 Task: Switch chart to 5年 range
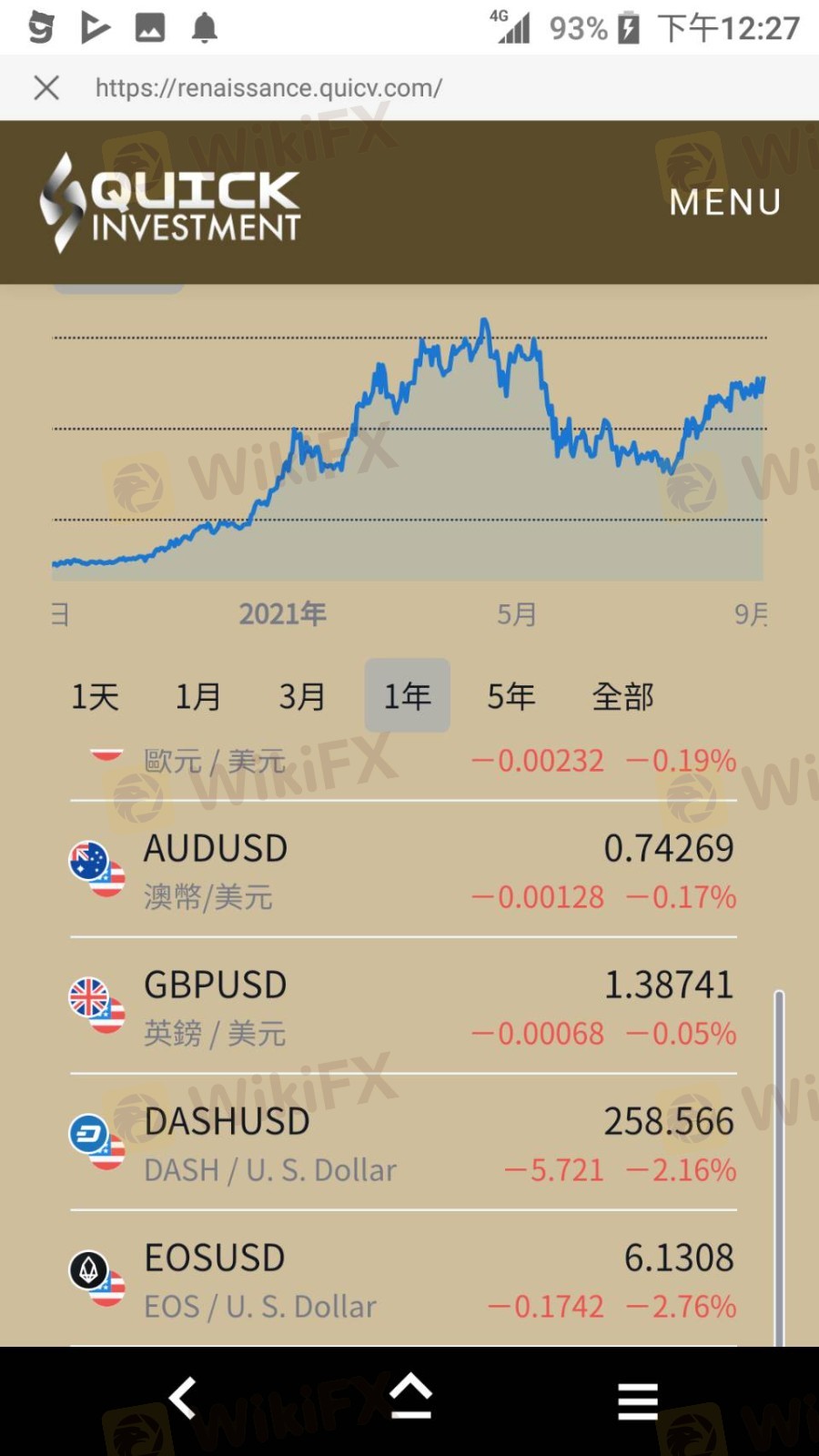pyautogui.click(x=511, y=696)
